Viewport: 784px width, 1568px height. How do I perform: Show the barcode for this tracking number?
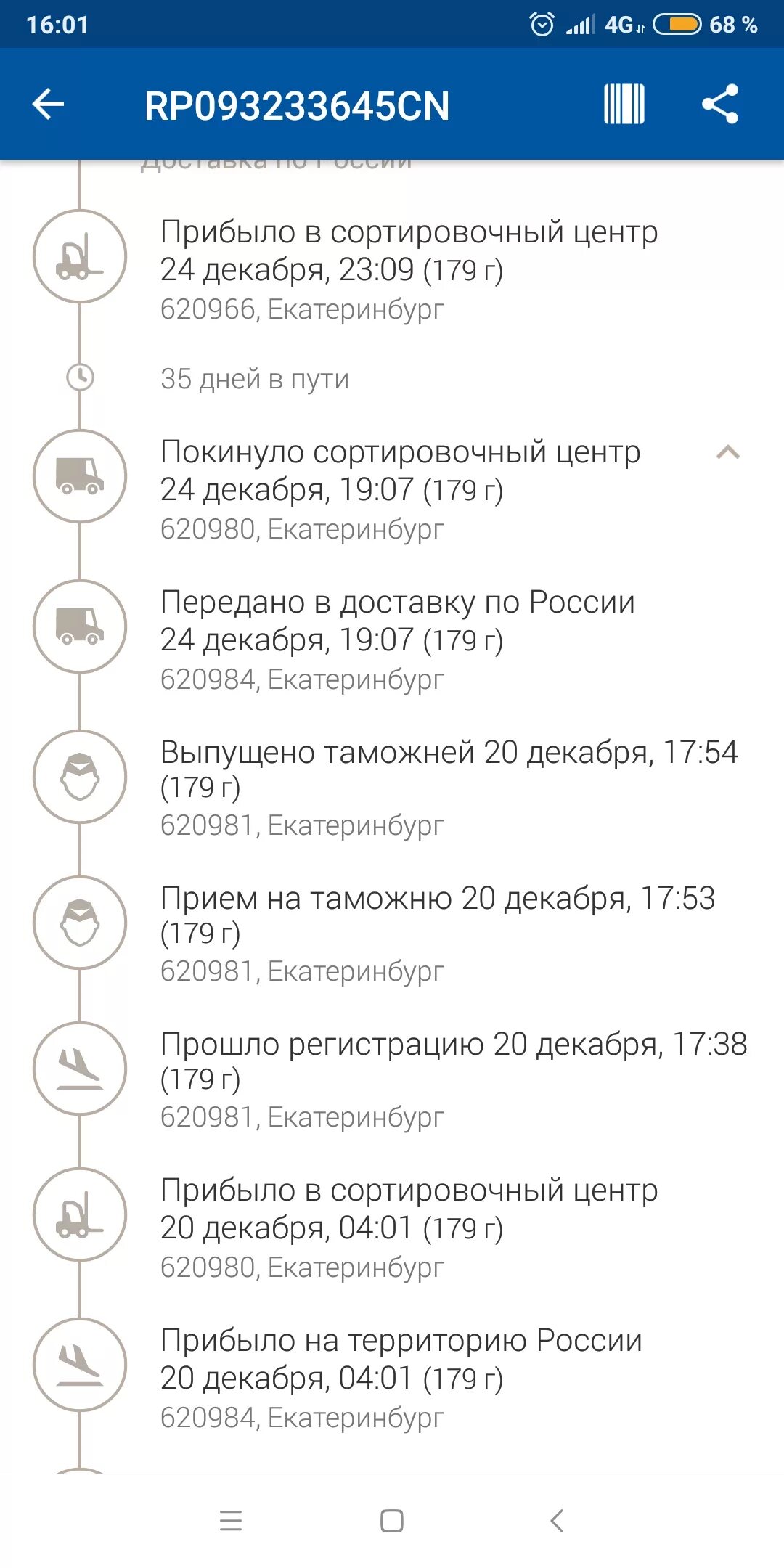click(x=624, y=105)
